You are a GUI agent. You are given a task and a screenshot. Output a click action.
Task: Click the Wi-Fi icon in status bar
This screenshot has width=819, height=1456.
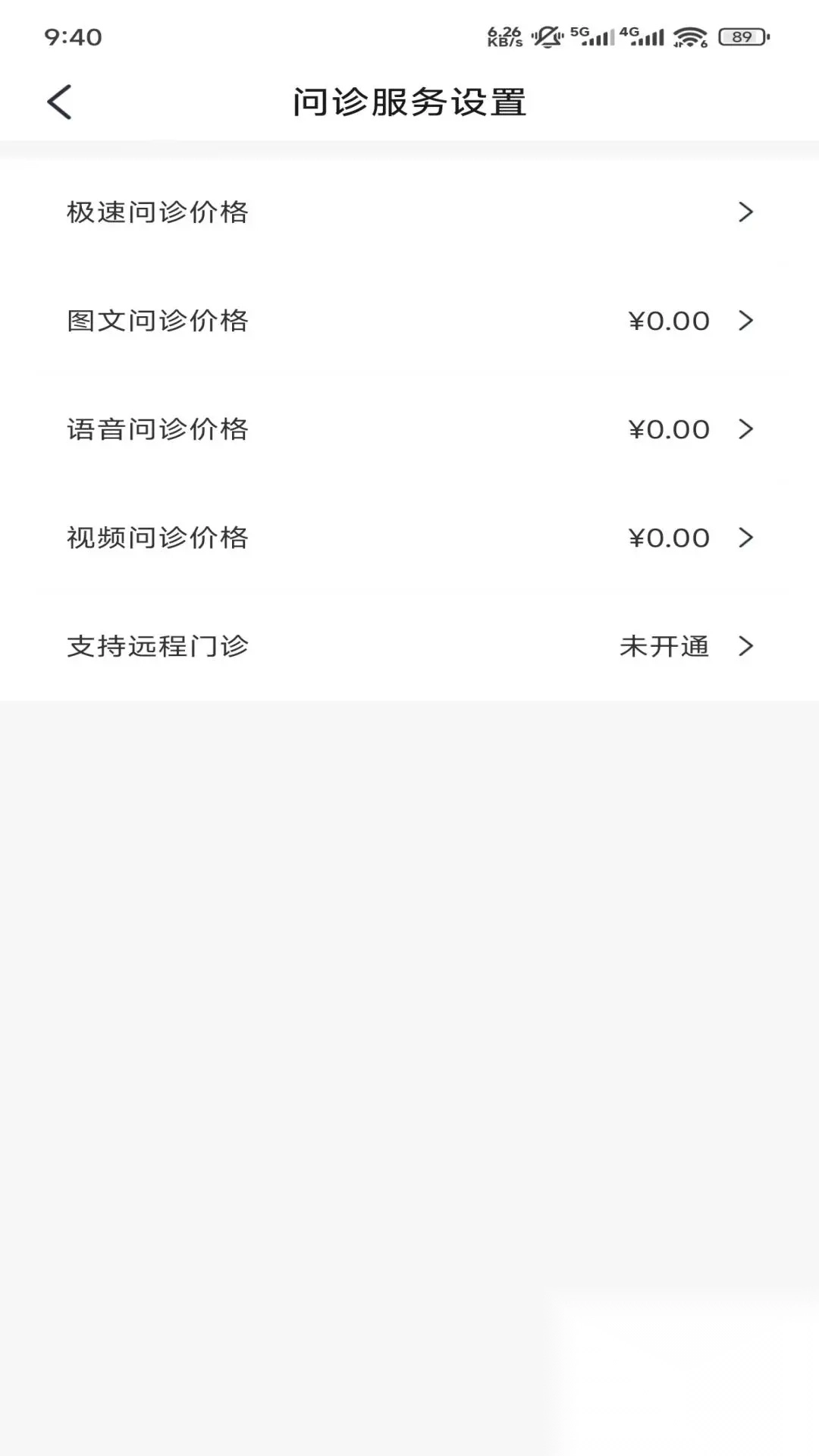coord(689,34)
